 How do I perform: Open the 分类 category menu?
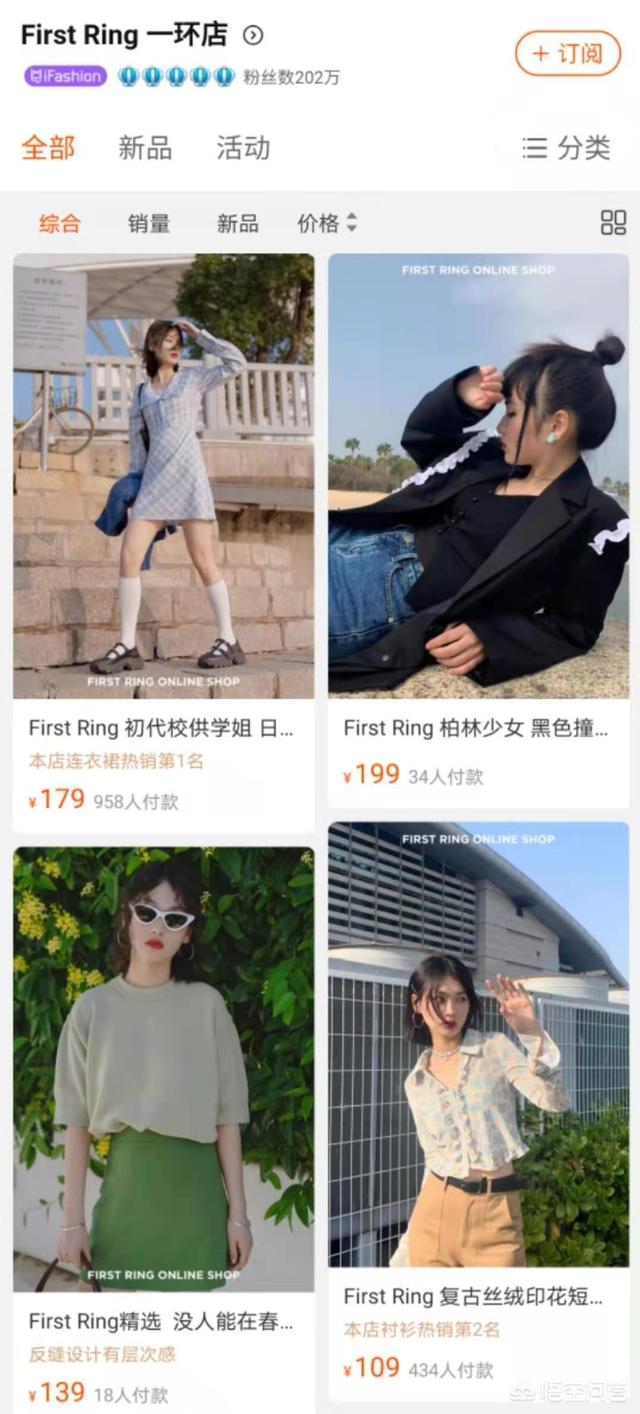566,148
